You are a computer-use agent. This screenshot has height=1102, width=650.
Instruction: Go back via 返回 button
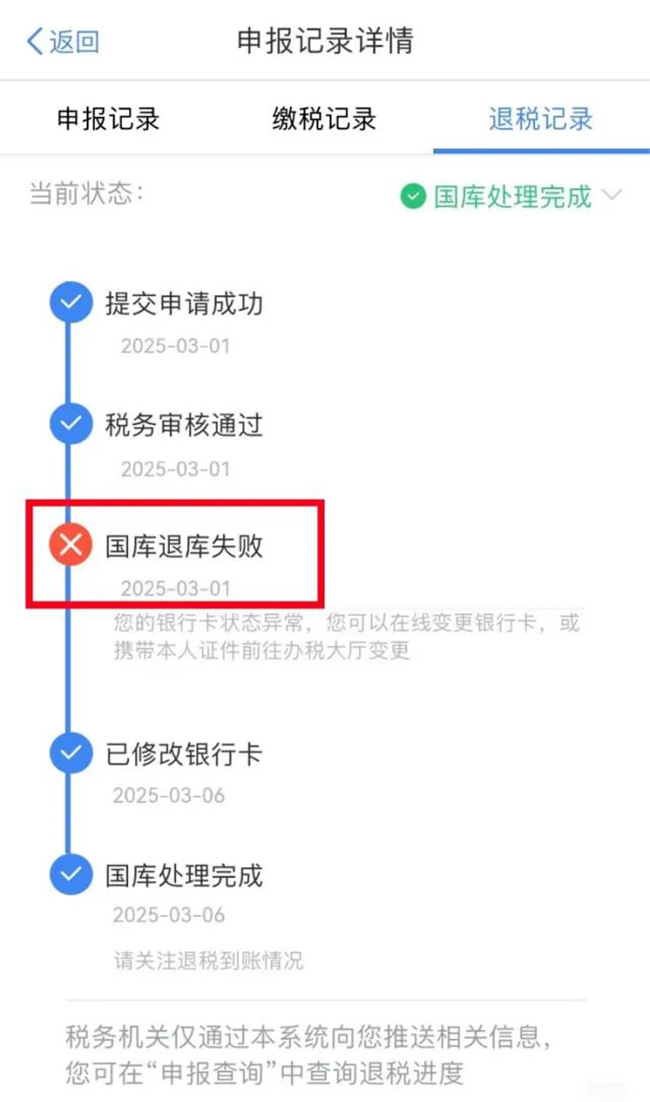tap(62, 41)
